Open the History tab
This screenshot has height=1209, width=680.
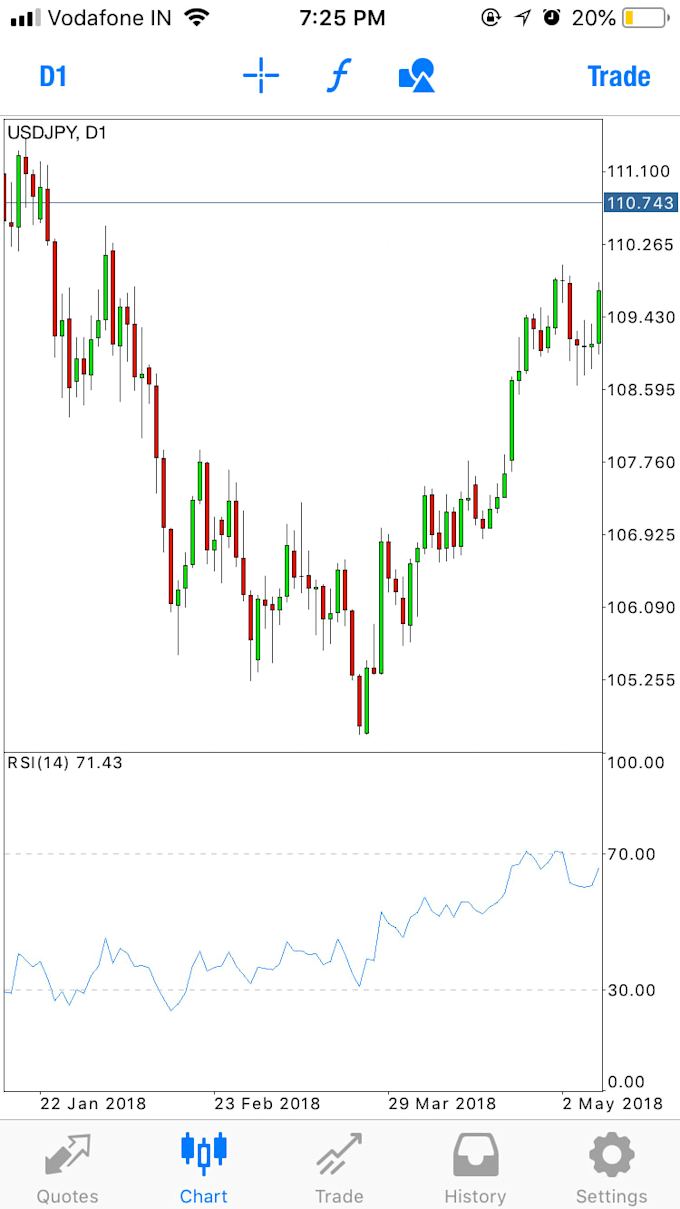tap(475, 1167)
